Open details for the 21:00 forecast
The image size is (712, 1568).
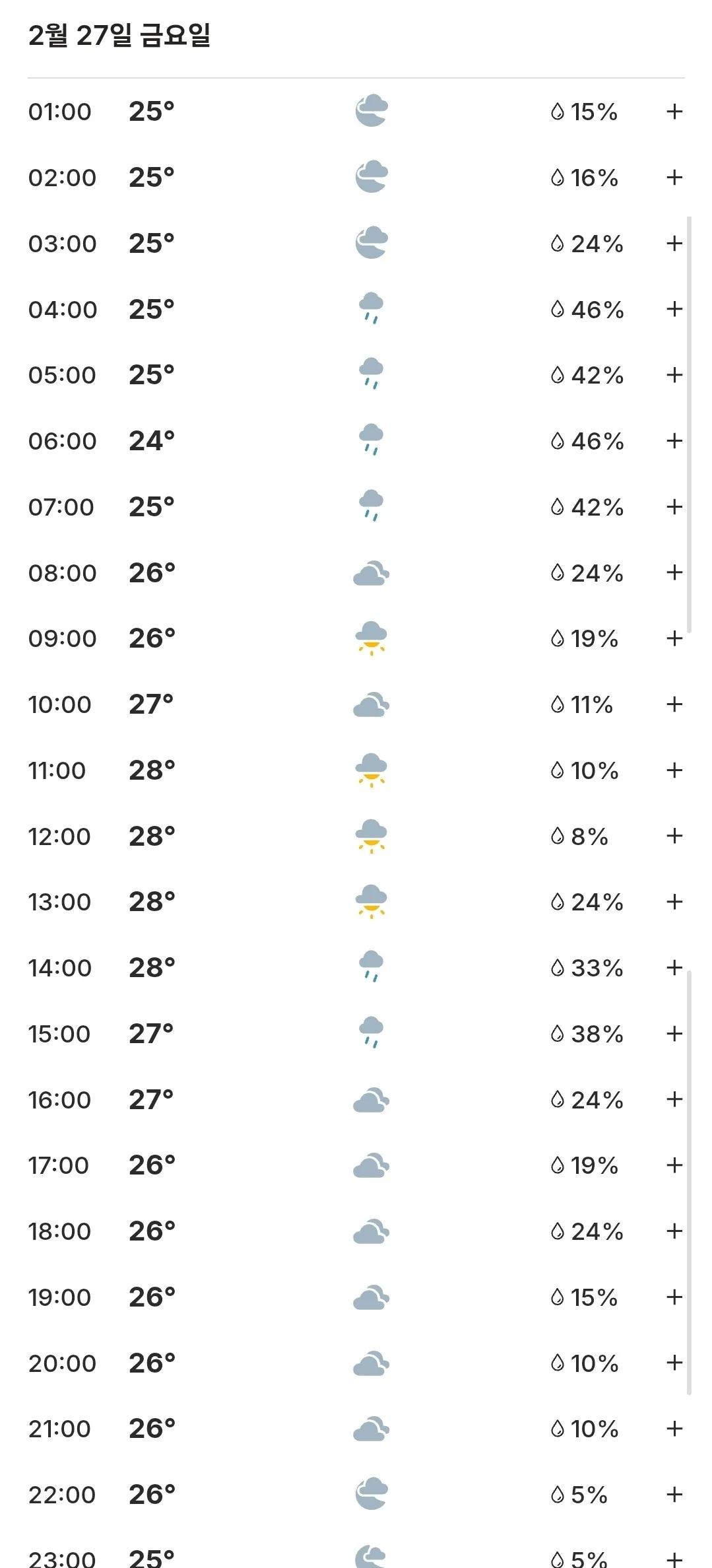pos(674,1429)
